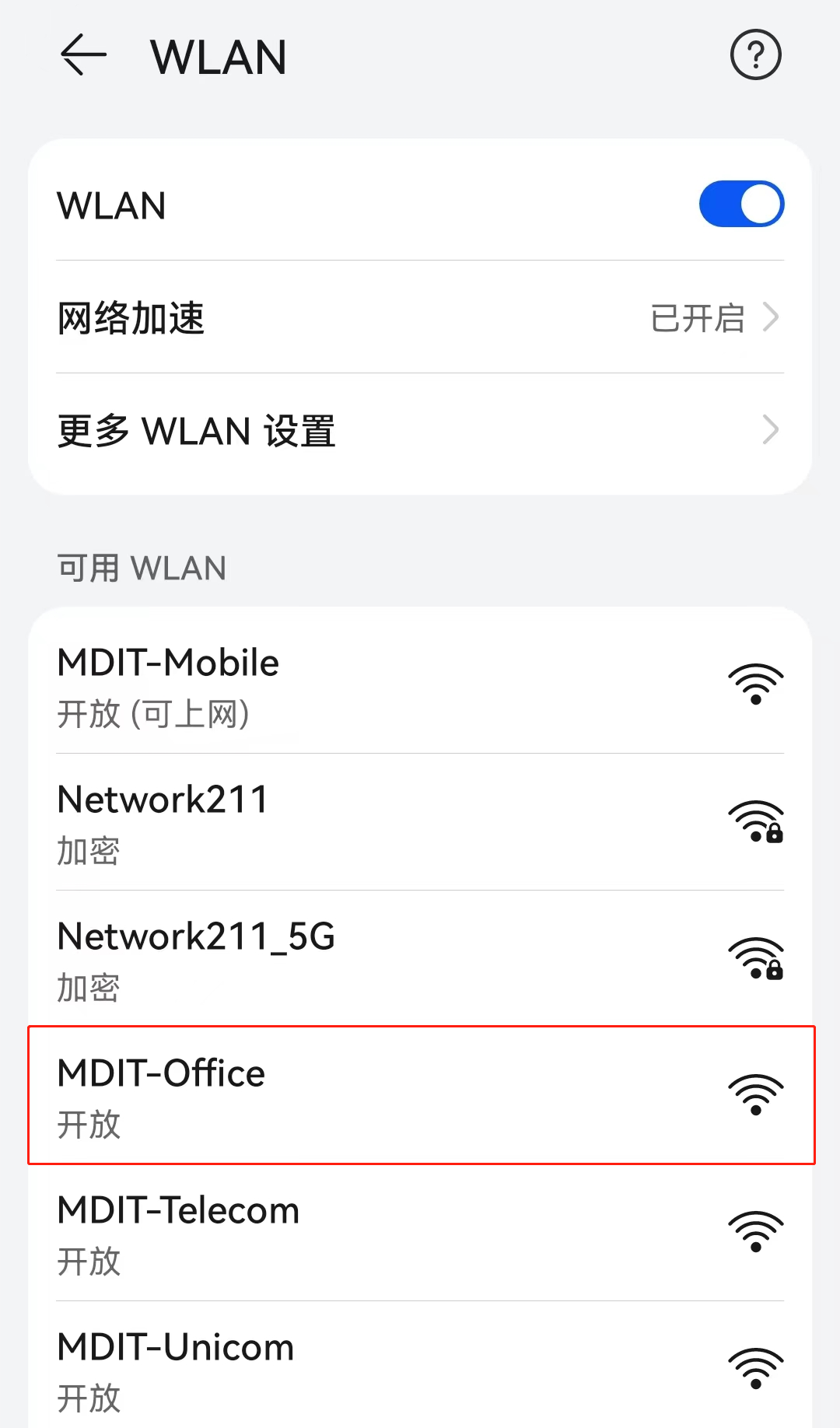Screen dimensions: 840x1428
Task: Select the Network211 encrypted network
Action: pos(420,823)
